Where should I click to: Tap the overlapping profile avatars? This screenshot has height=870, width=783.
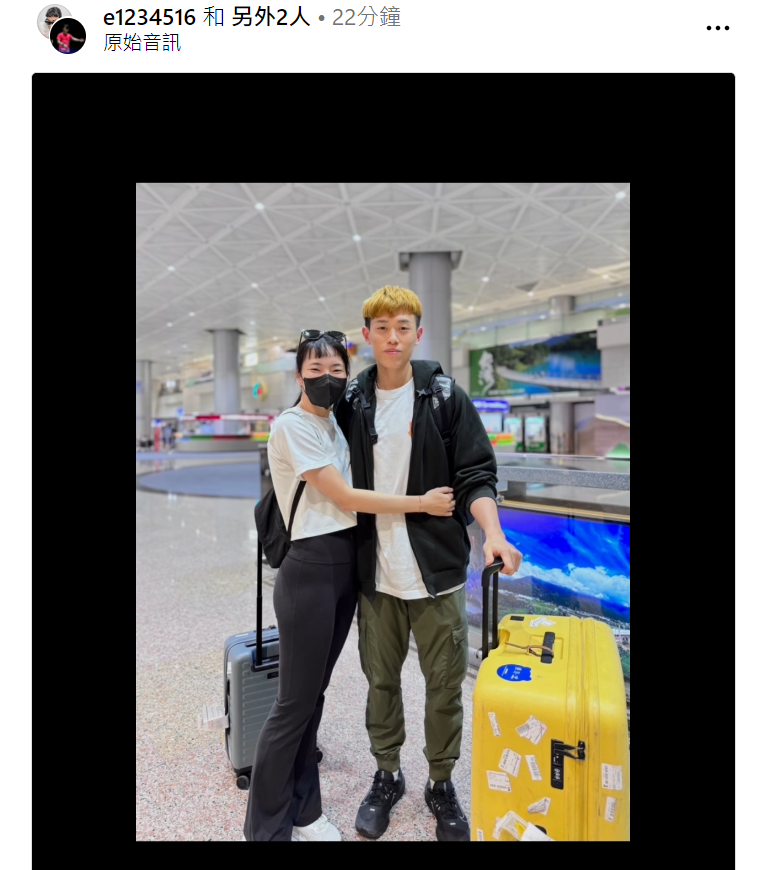(62, 29)
